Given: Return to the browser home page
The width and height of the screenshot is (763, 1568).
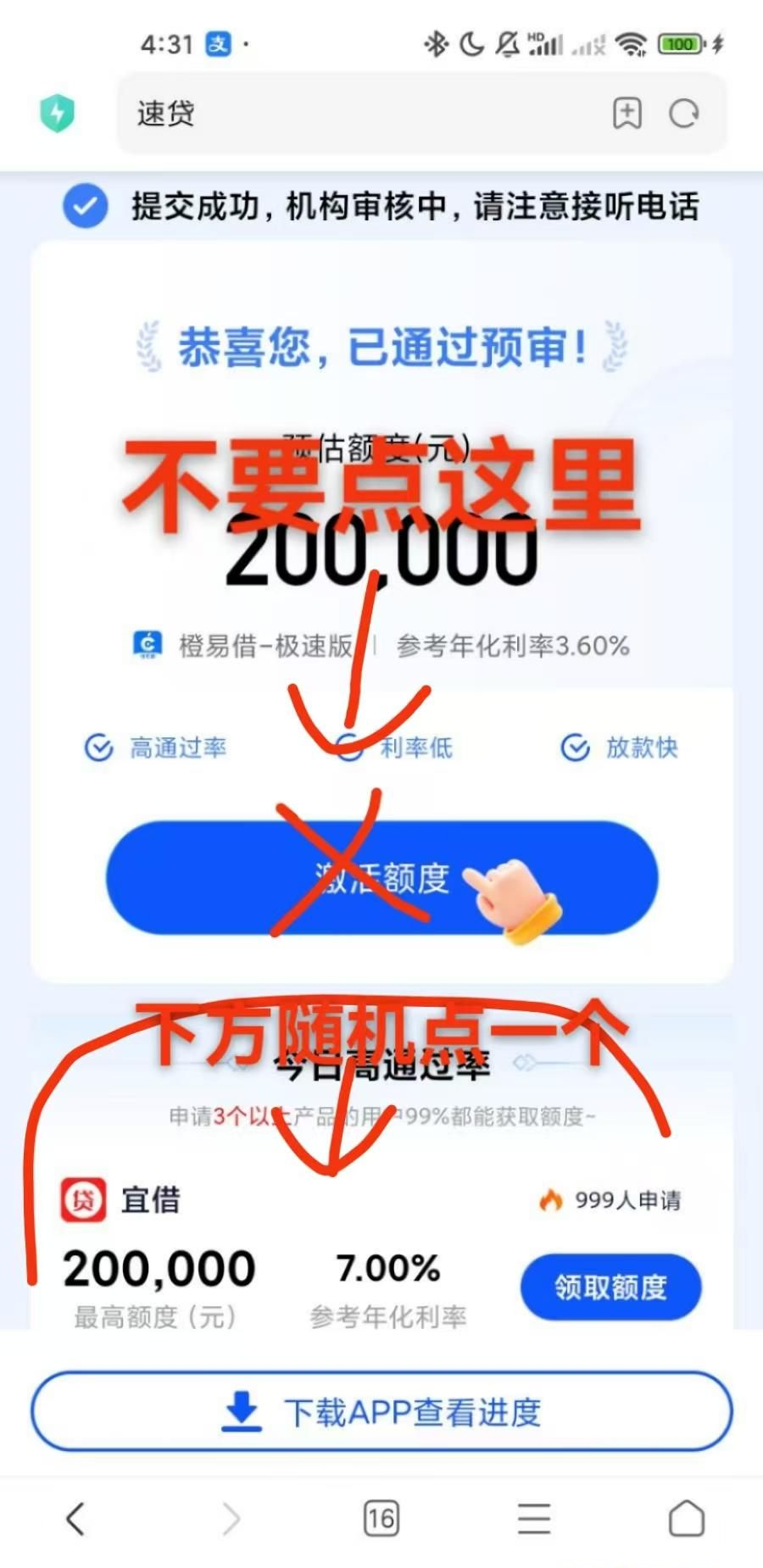Looking at the screenshot, I should (686, 1518).
